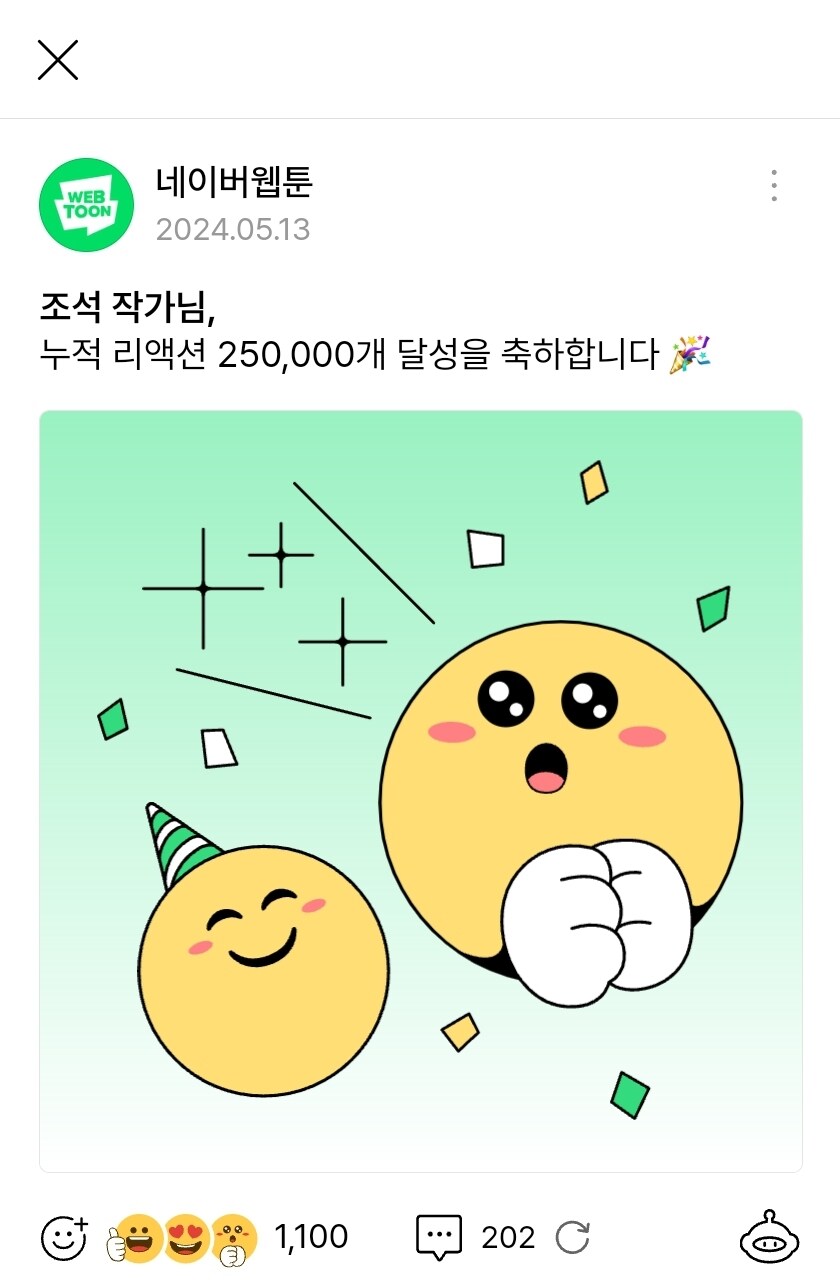
Task: Tap the robot-face icon beside the comments
Action: click(x=769, y=1238)
